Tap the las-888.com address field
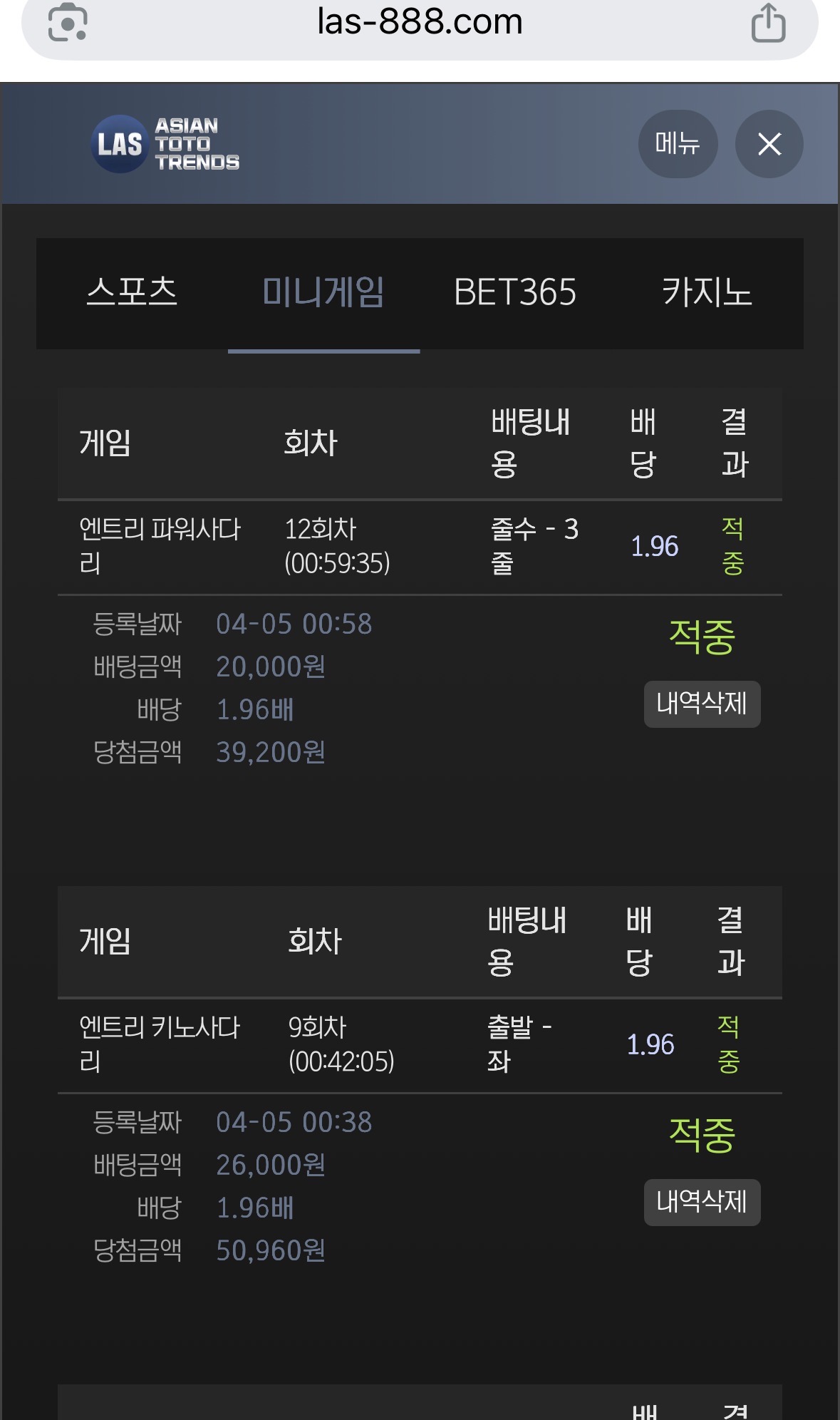 pos(420,23)
